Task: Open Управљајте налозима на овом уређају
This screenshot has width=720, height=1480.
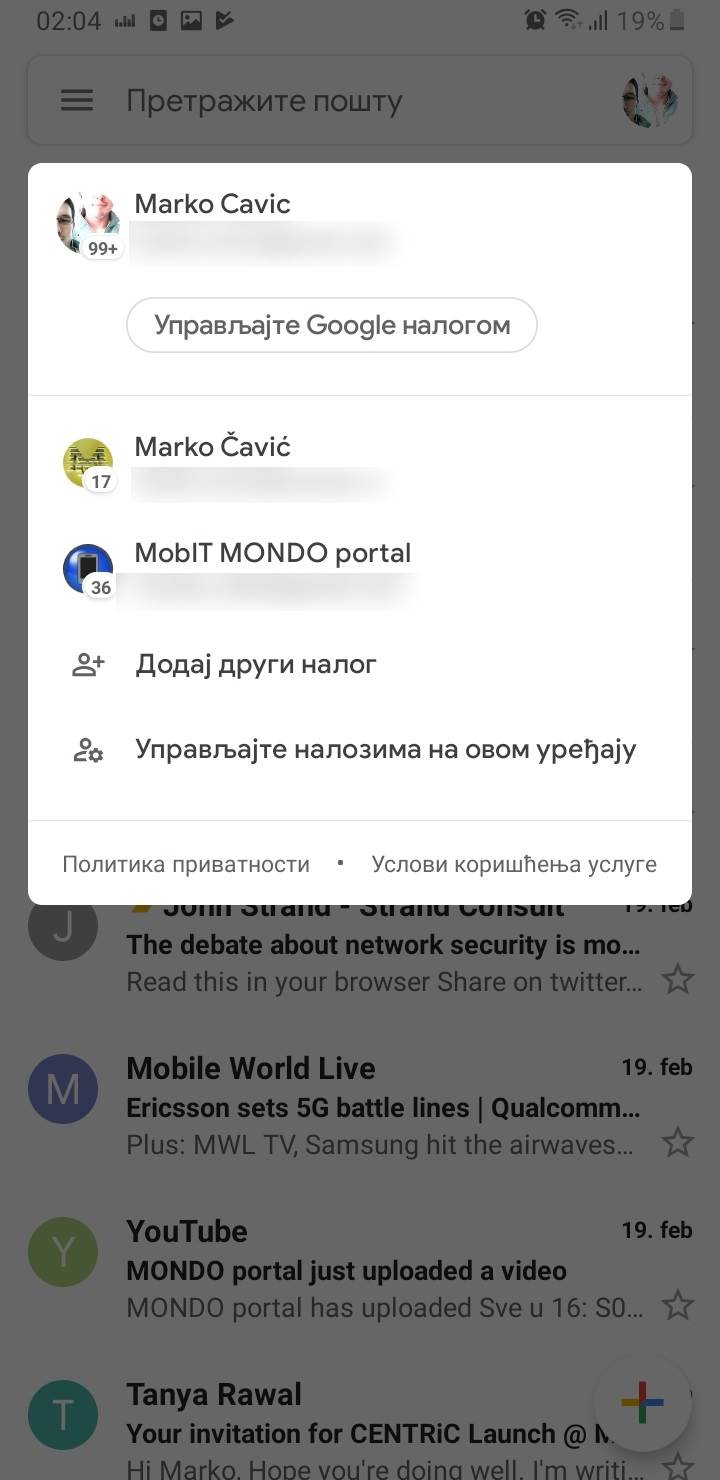Action: [385, 750]
